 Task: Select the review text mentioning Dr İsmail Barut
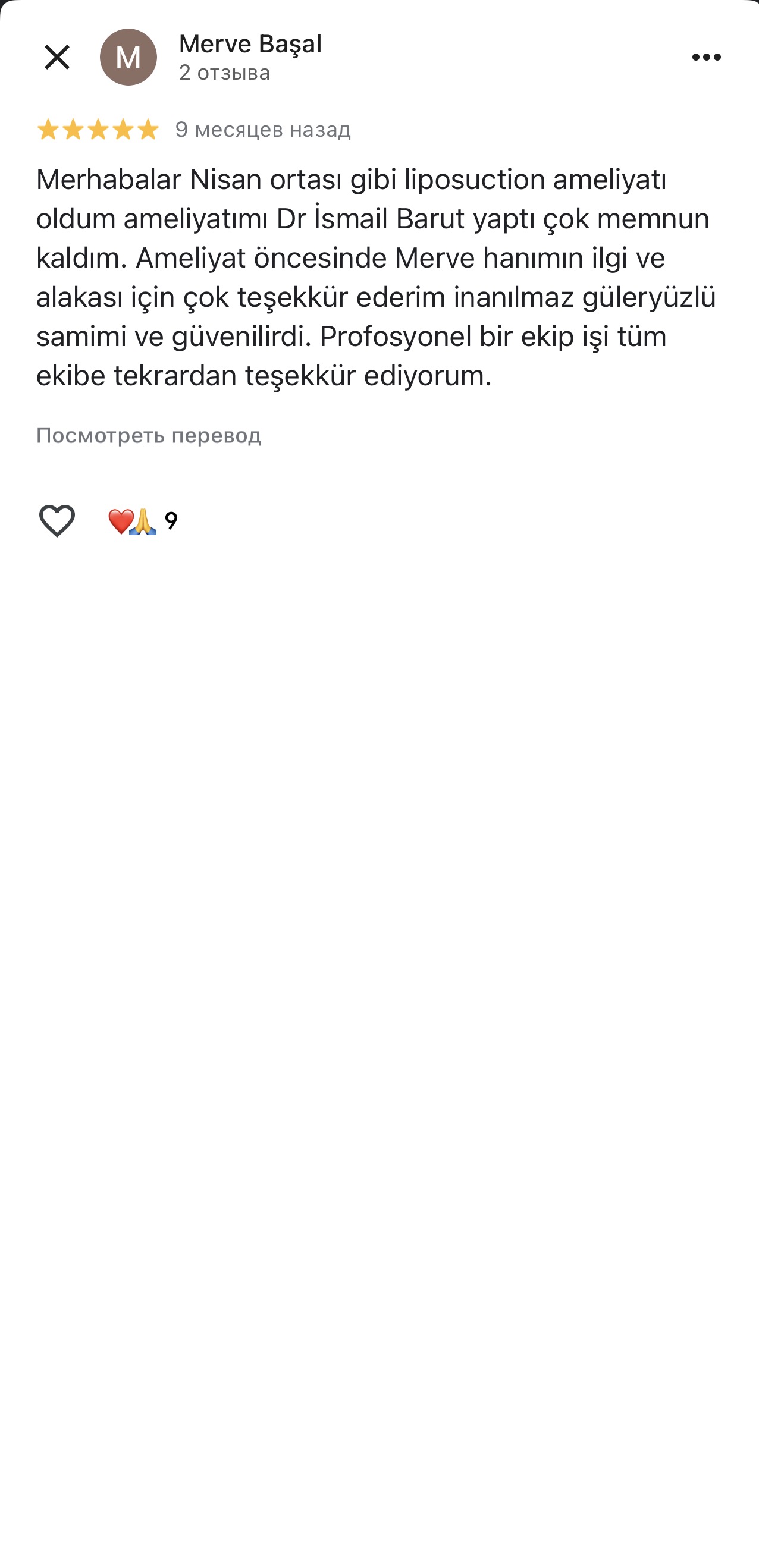[375, 277]
